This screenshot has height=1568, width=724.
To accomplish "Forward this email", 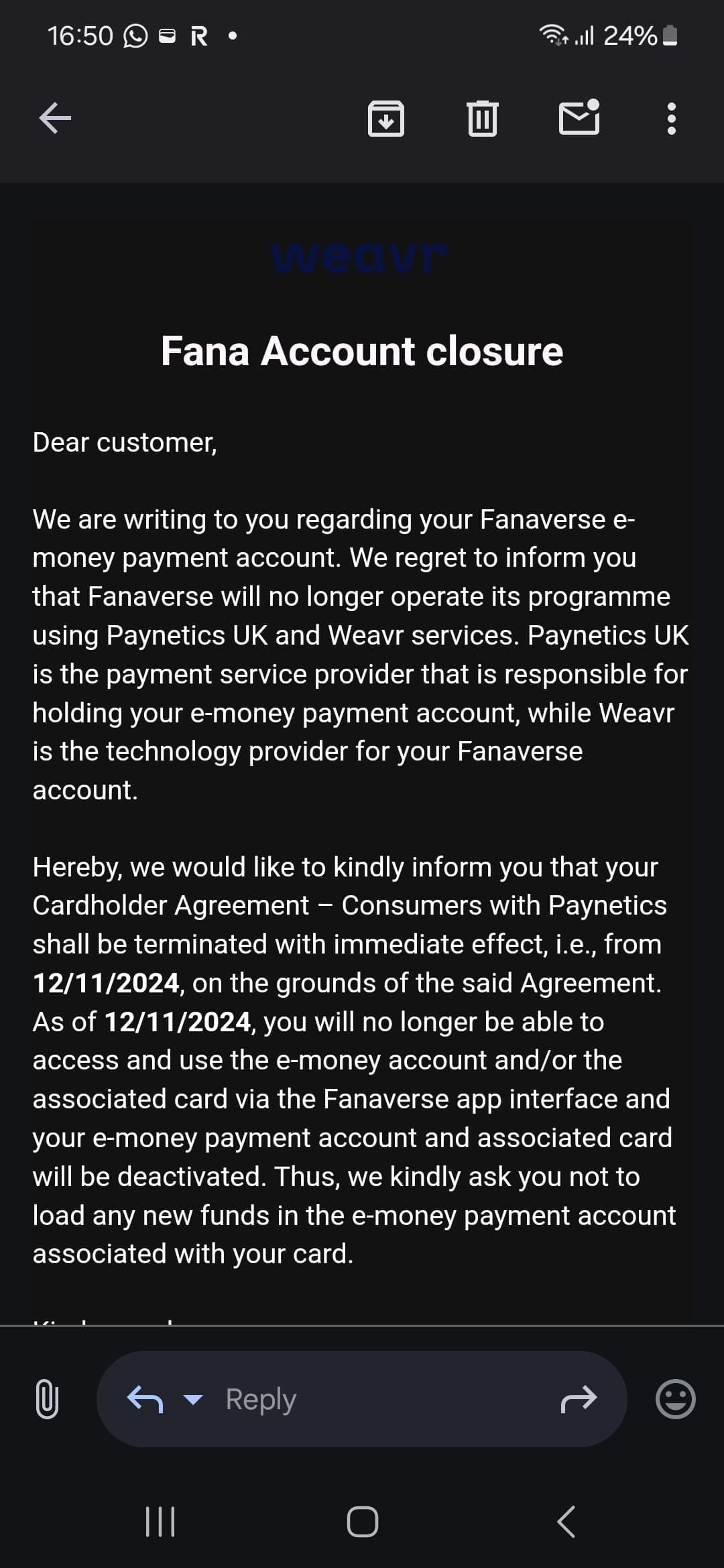I will click(x=579, y=1398).
